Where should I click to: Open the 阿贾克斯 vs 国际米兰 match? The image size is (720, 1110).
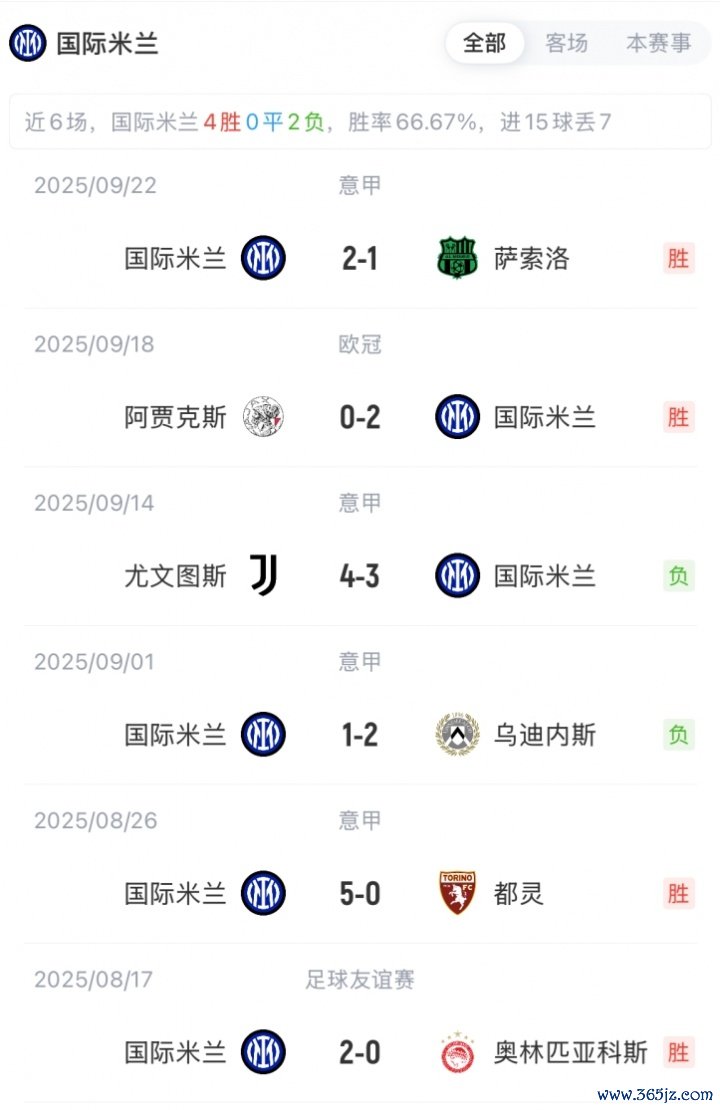[x=360, y=417]
